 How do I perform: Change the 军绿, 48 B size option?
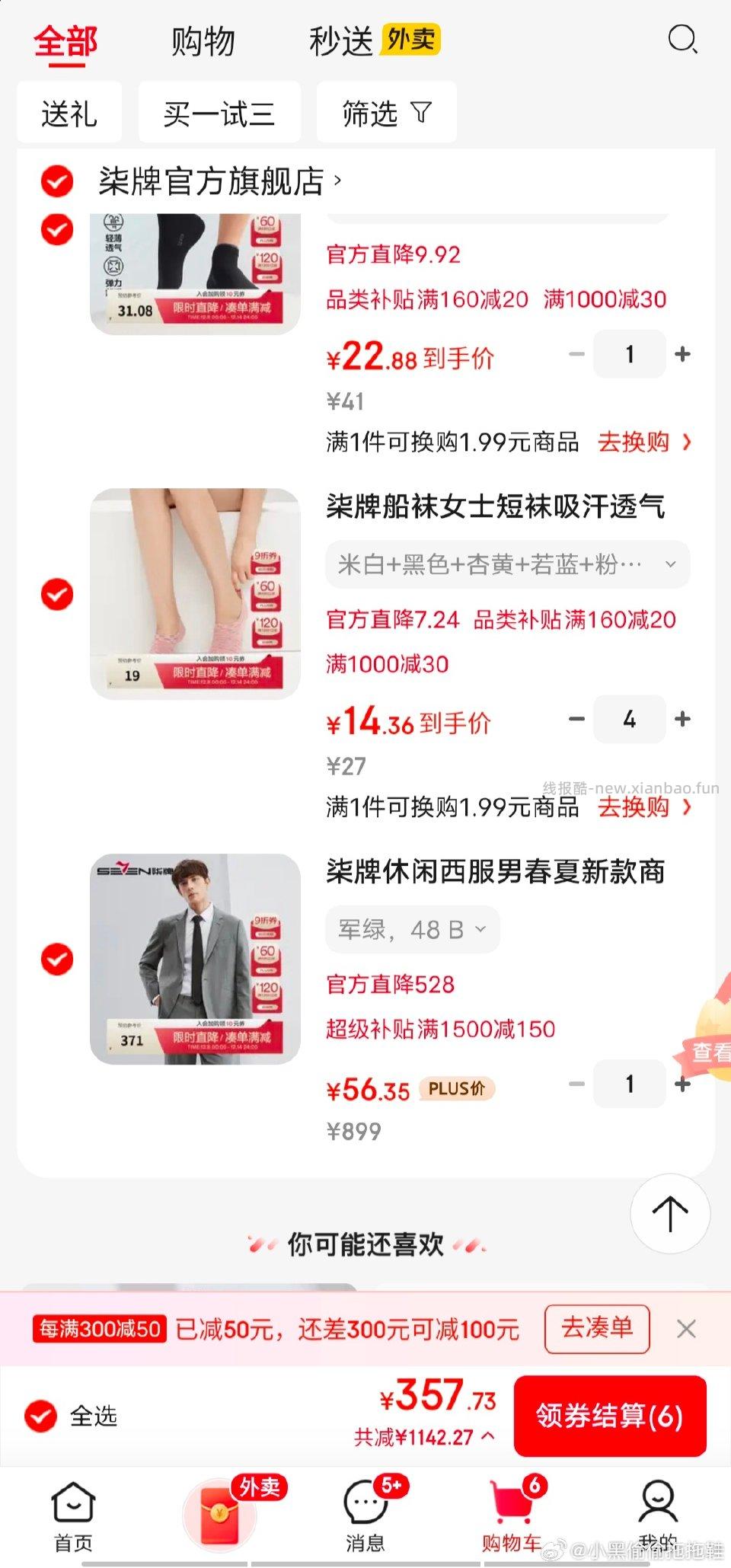(x=412, y=930)
